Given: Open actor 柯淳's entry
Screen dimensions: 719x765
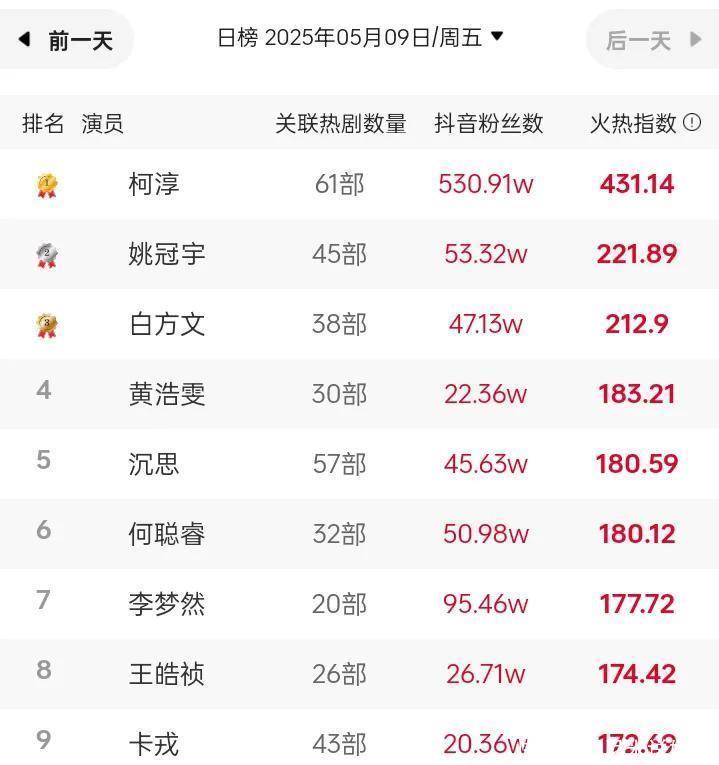Looking at the screenshot, I should tap(360, 184).
